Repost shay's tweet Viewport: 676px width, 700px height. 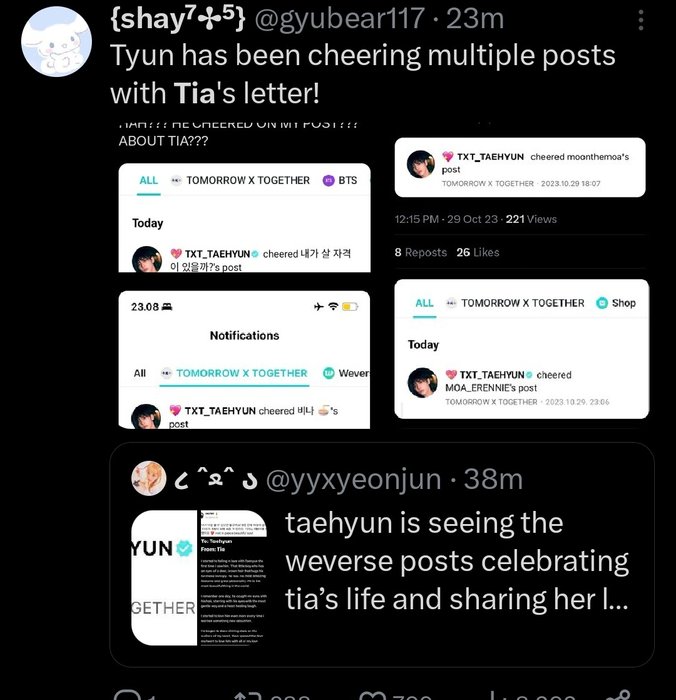[x=262, y=696]
